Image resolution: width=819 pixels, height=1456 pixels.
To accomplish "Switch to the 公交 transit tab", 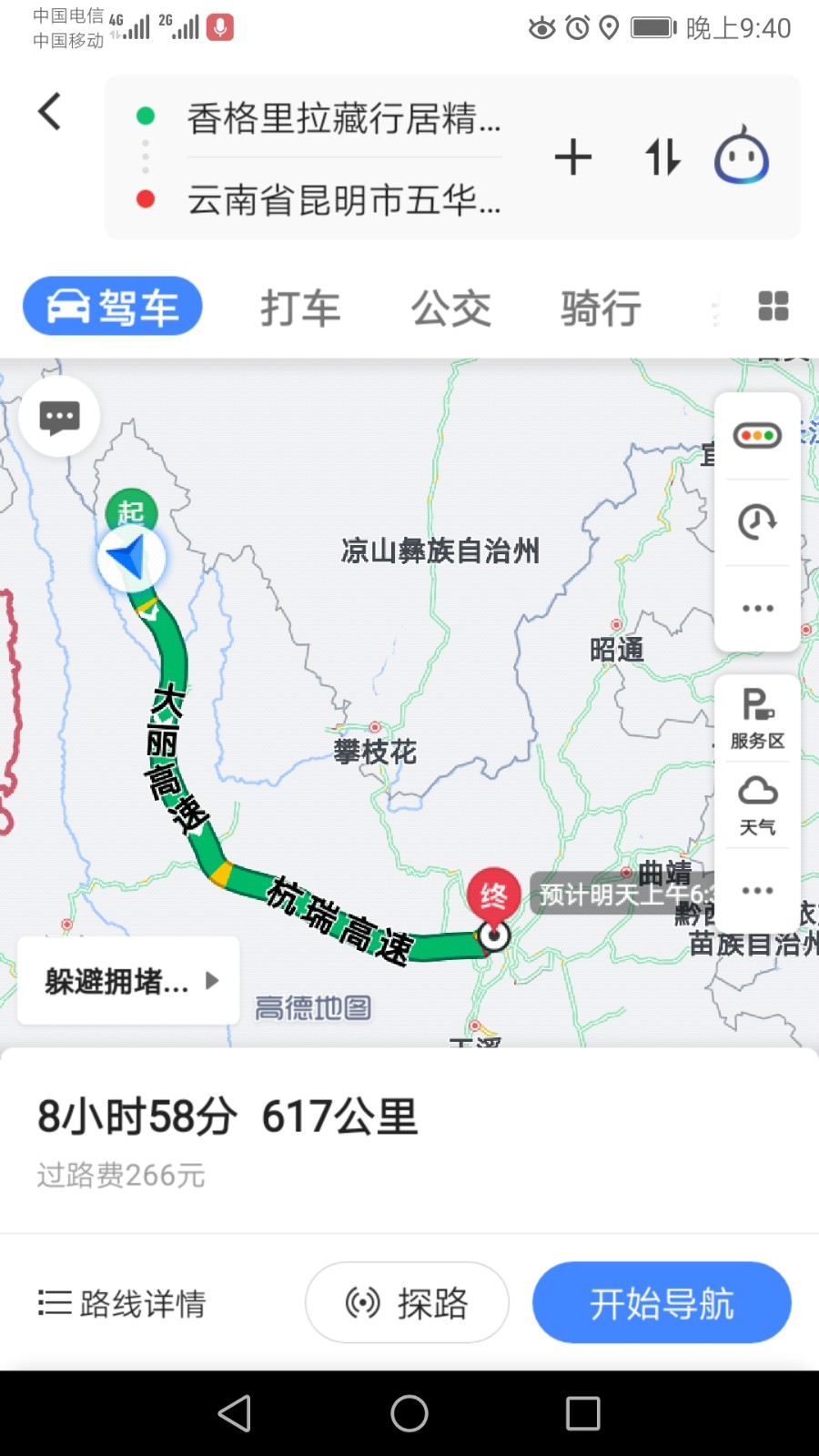I will (450, 308).
